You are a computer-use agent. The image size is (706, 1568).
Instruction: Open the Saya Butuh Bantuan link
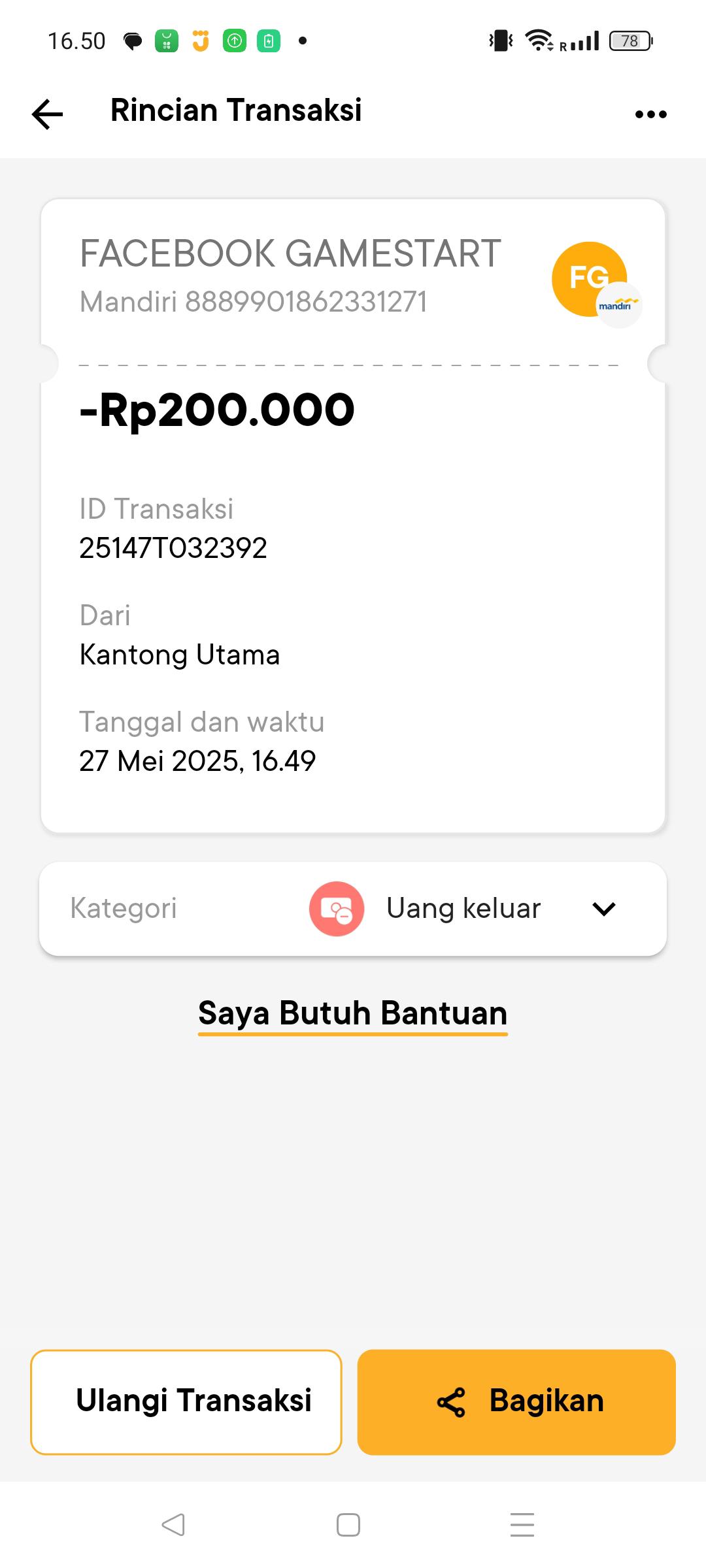coord(352,1014)
